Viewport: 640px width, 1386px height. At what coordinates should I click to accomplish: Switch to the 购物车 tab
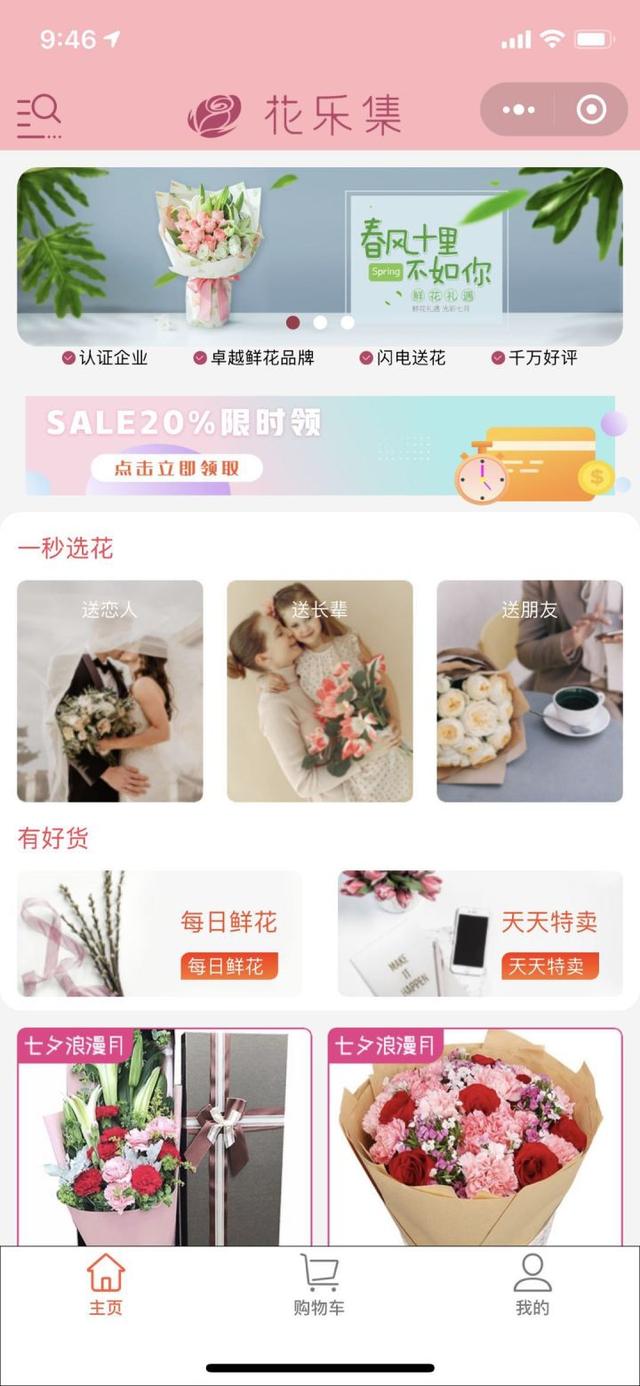click(319, 1285)
